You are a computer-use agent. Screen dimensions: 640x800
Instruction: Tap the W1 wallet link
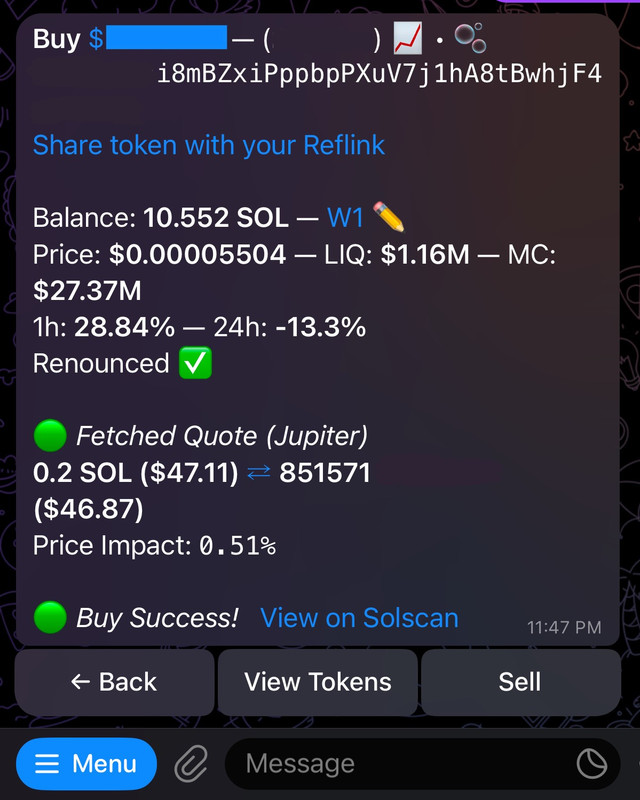coord(345,218)
